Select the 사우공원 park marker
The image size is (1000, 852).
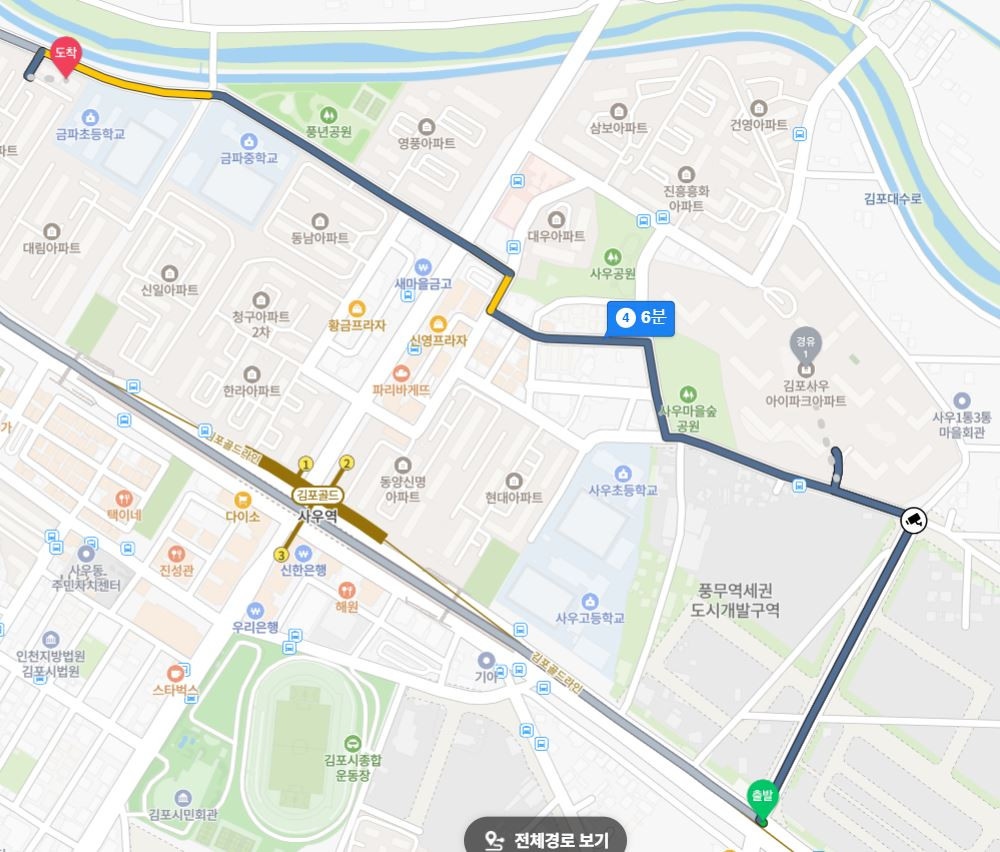pyautogui.click(x=612, y=256)
